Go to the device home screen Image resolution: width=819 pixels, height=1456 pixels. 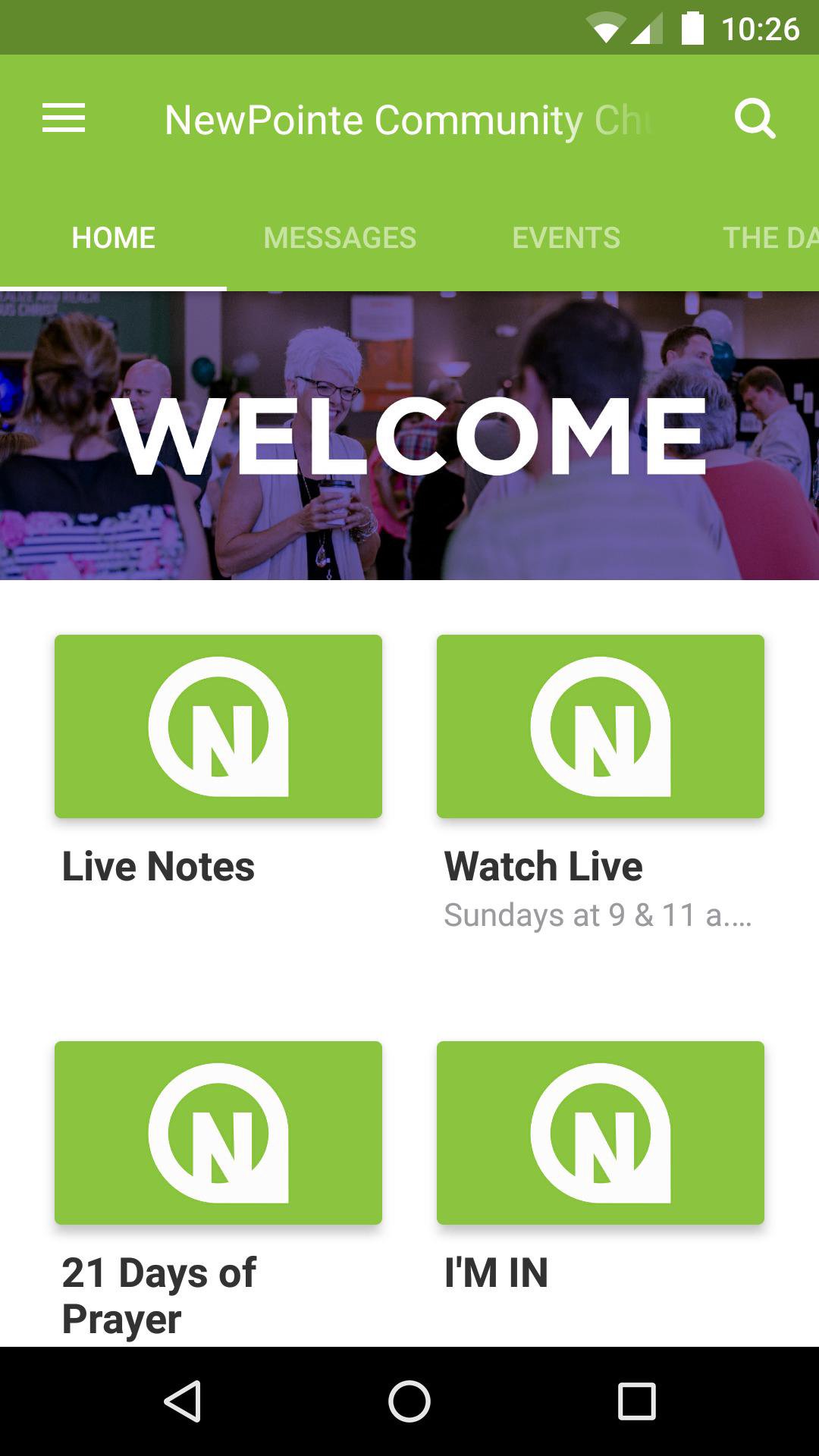pyautogui.click(x=409, y=1401)
